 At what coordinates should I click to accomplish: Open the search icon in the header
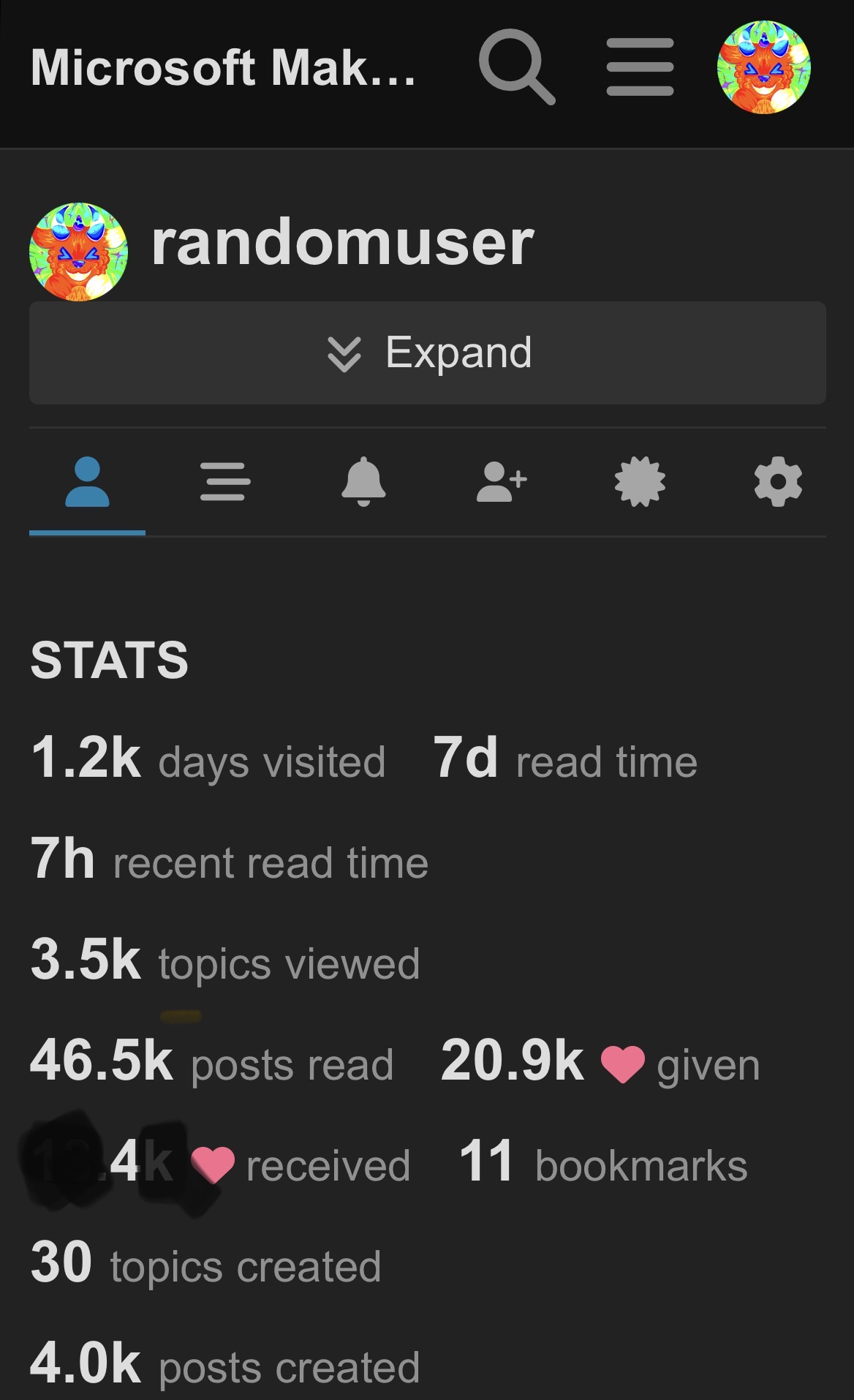coord(516,67)
